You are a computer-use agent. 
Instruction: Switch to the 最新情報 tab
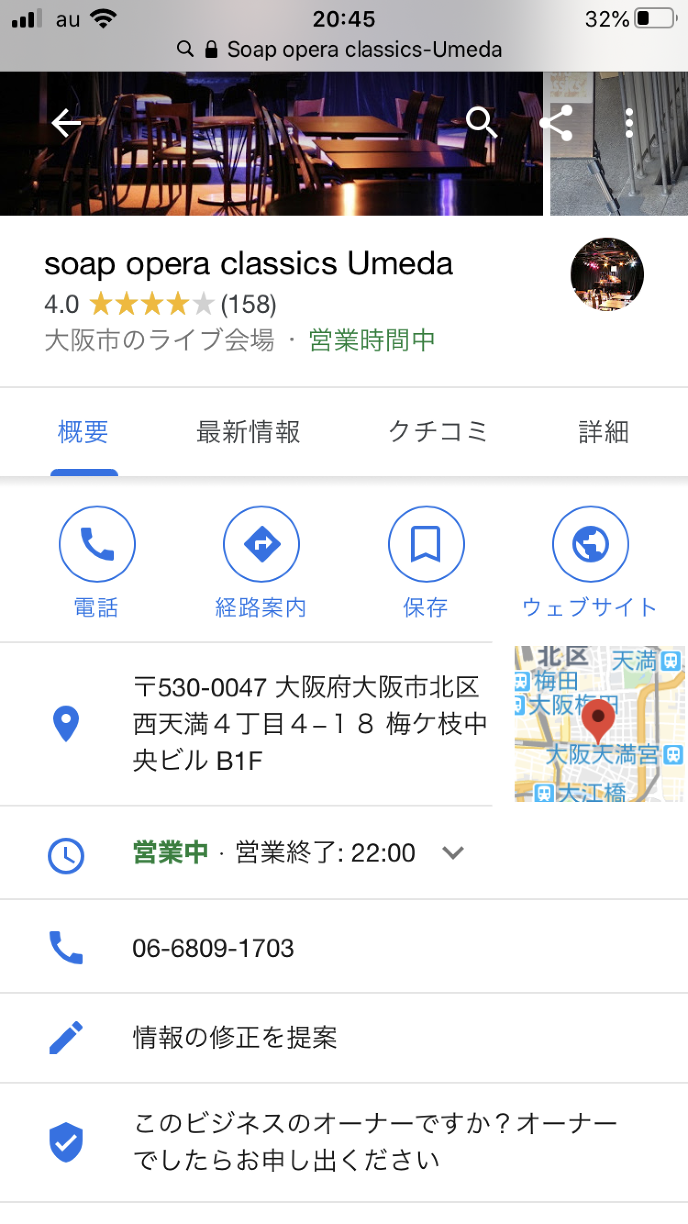pos(248,432)
